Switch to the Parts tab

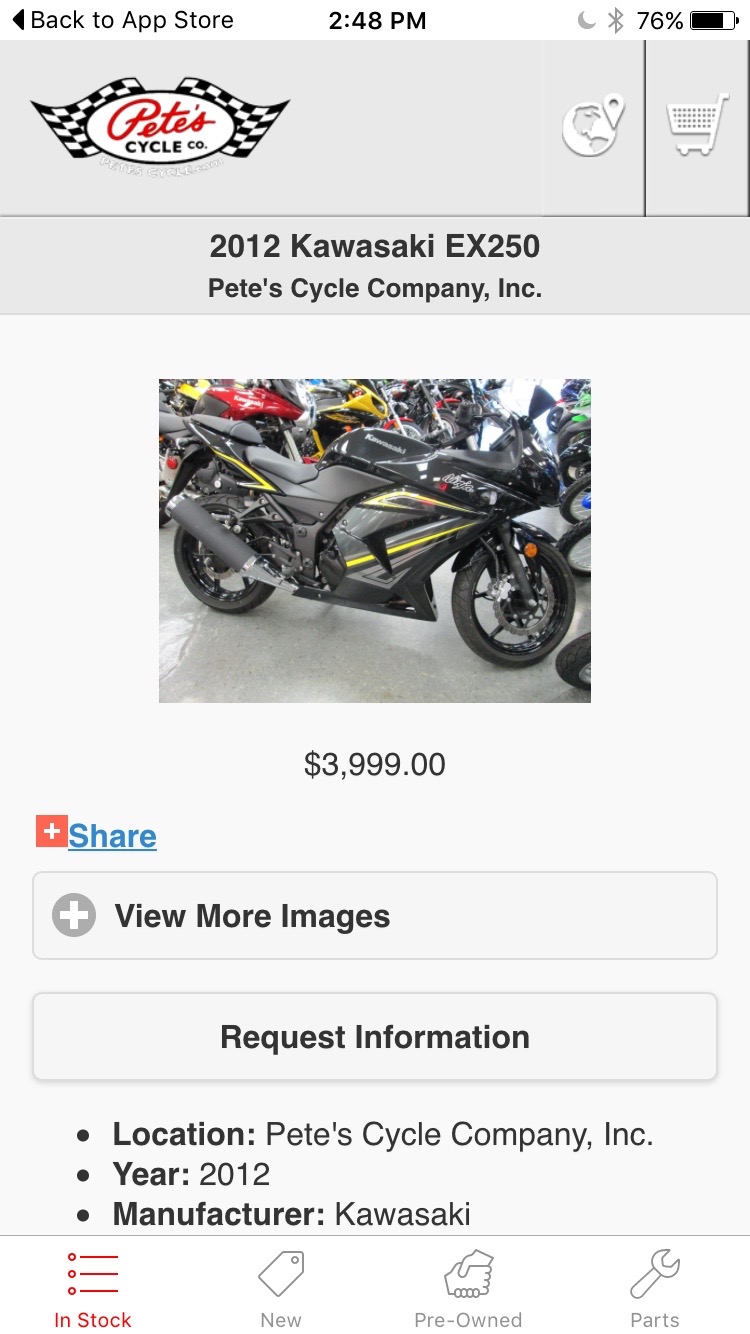[x=655, y=1290]
